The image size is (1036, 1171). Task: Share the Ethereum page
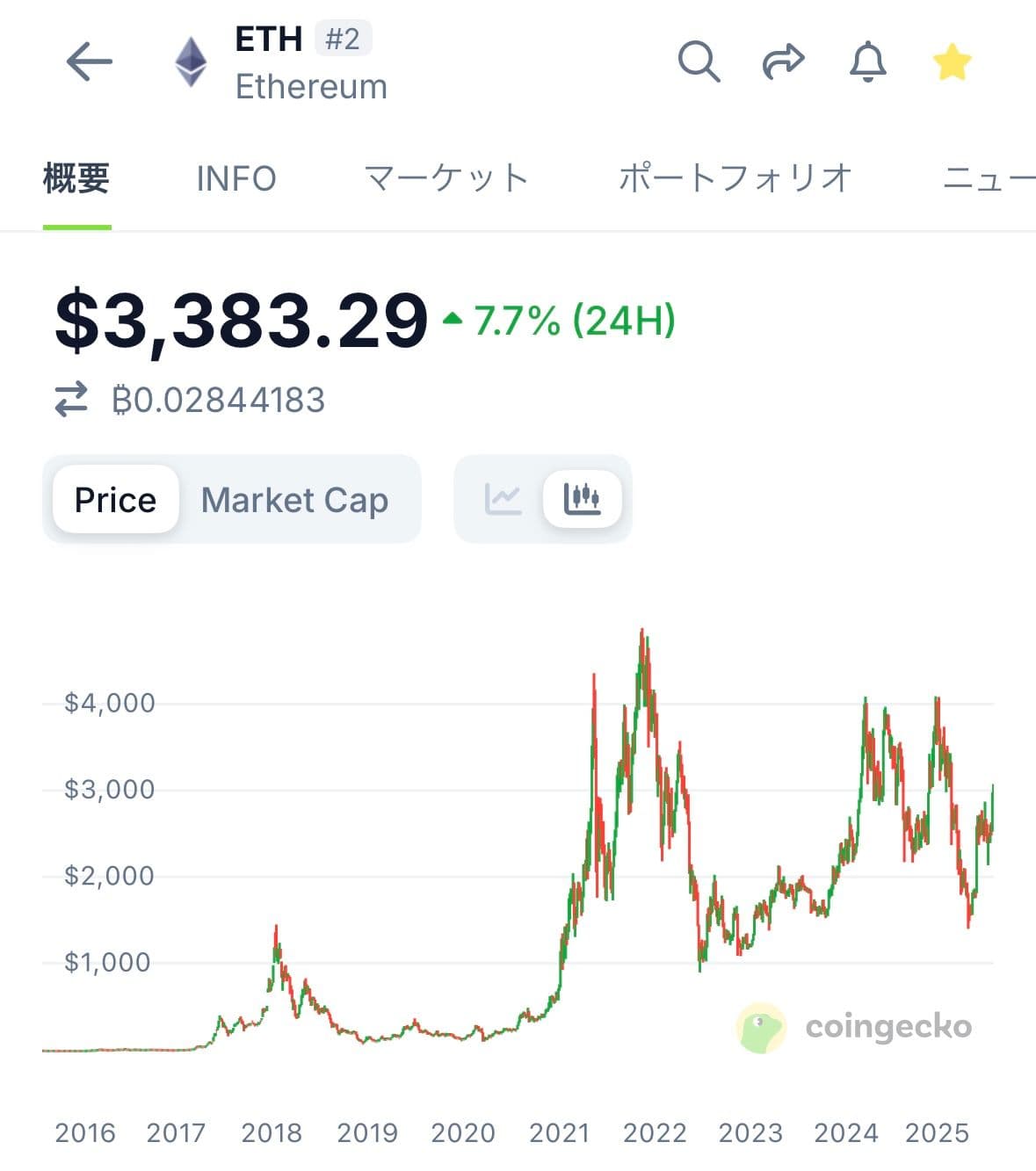782,62
